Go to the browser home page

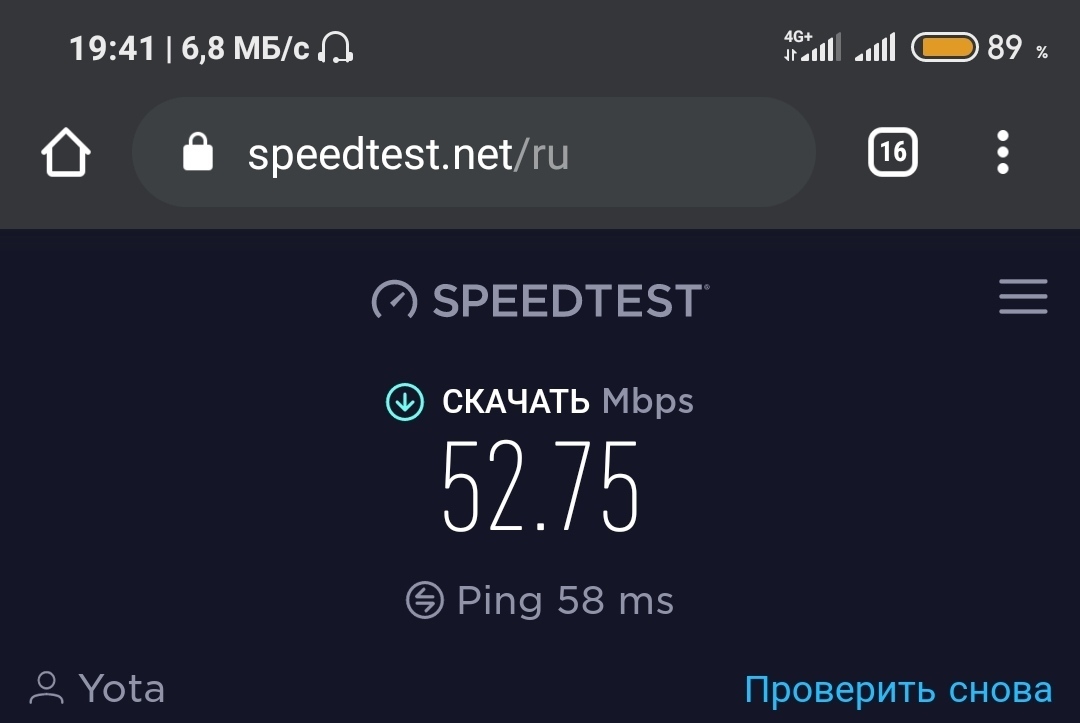pos(66,153)
